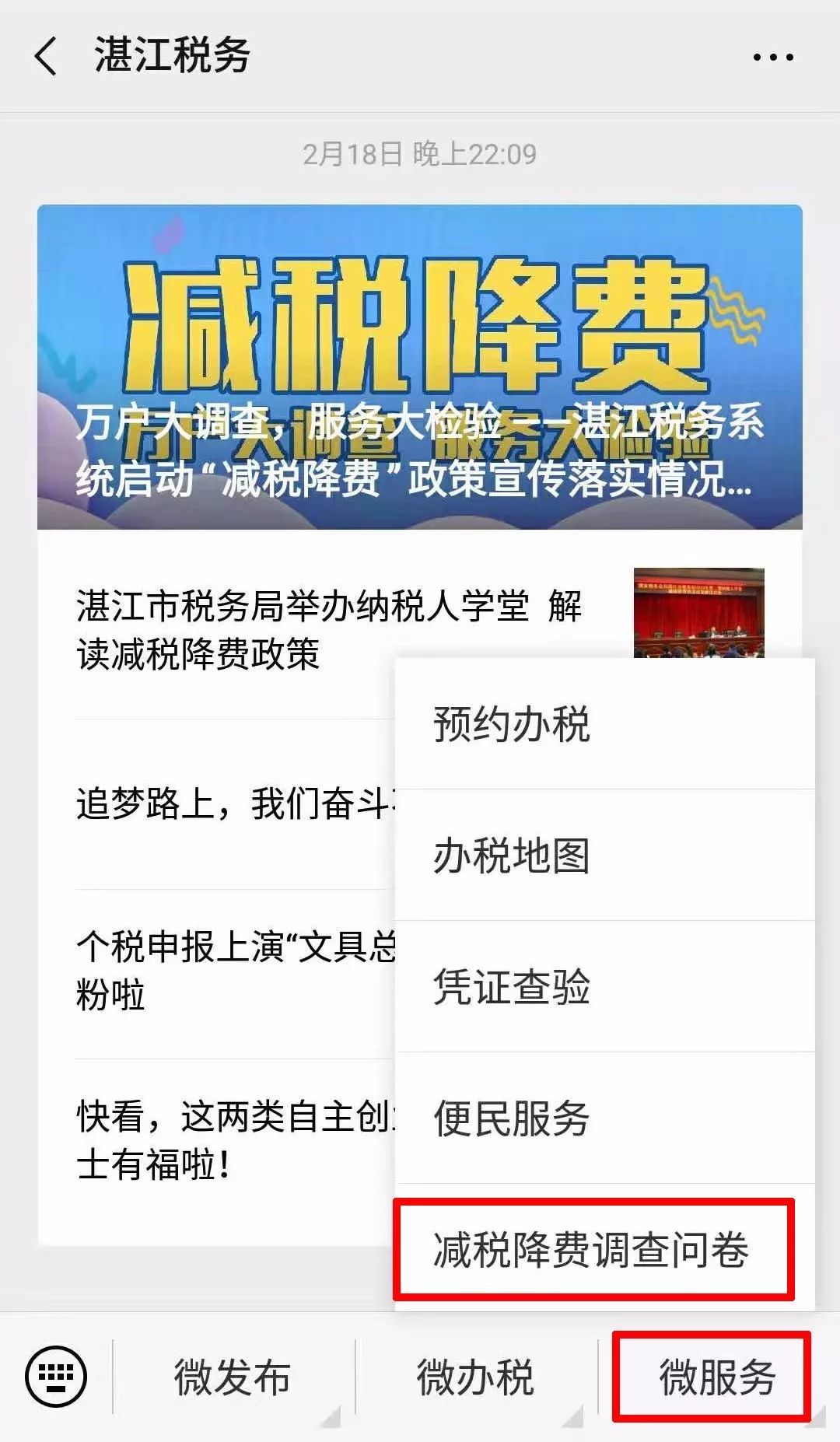Open the 减税降费 headline article banner
840x1442 pixels.
(x=420, y=366)
